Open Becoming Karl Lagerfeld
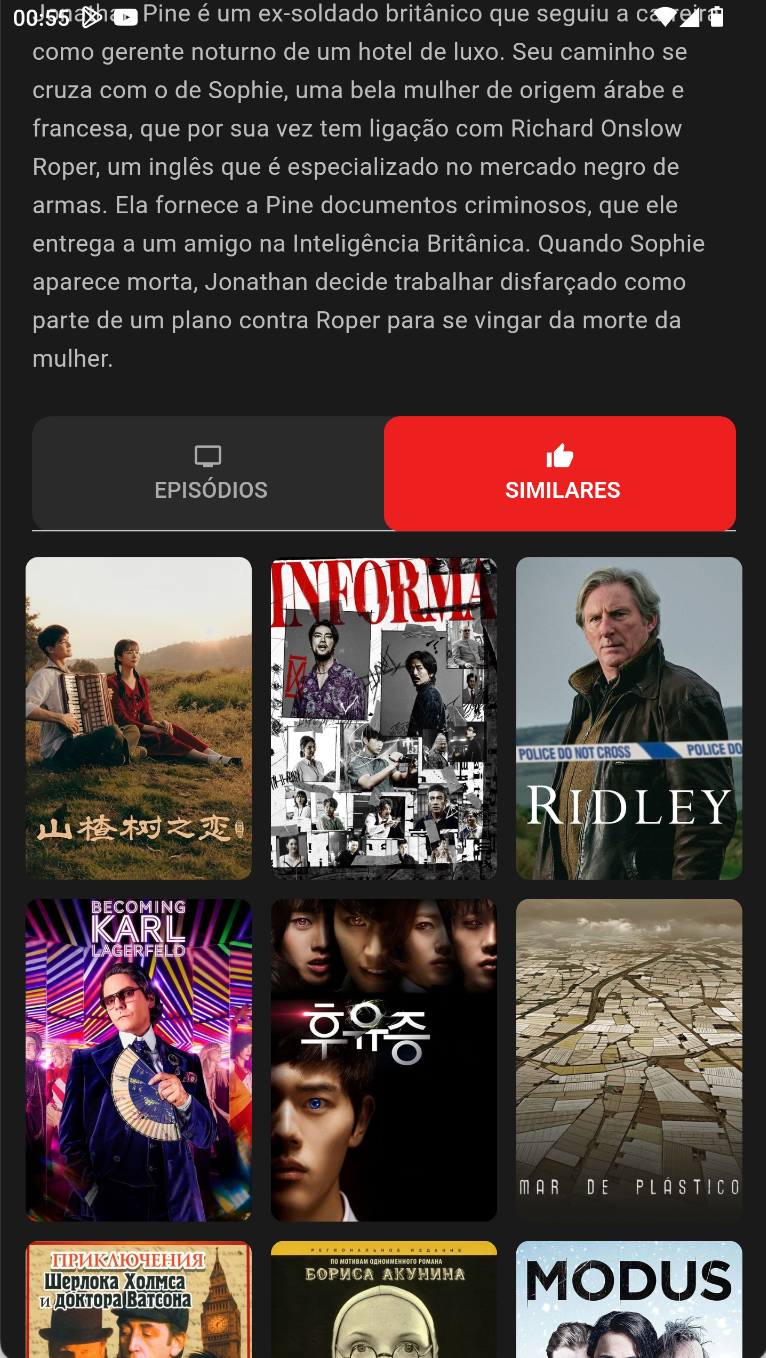The image size is (766, 1358). pos(139,1060)
